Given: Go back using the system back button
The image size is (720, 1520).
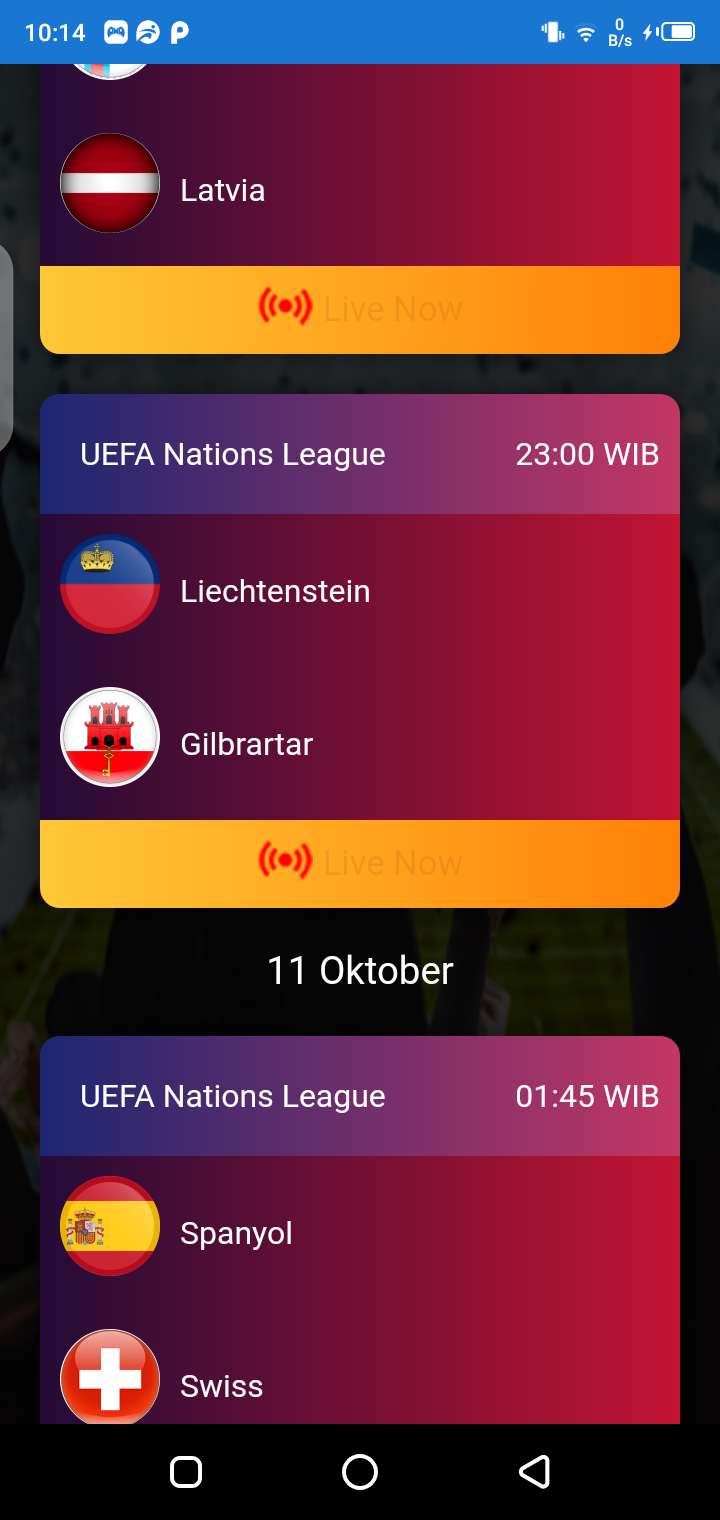Looking at the screenshot, I should (534, 1472).
